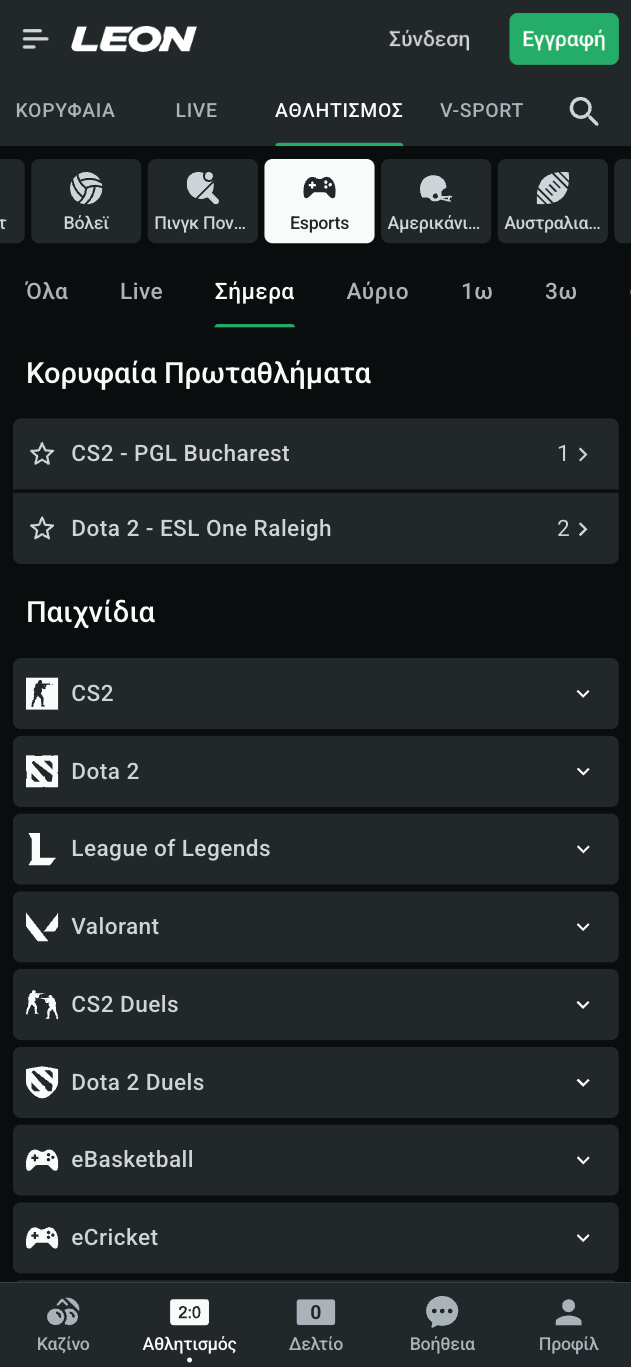Switch to the V-SPORT tab
631x1367 pixels.
pos(481,111)
